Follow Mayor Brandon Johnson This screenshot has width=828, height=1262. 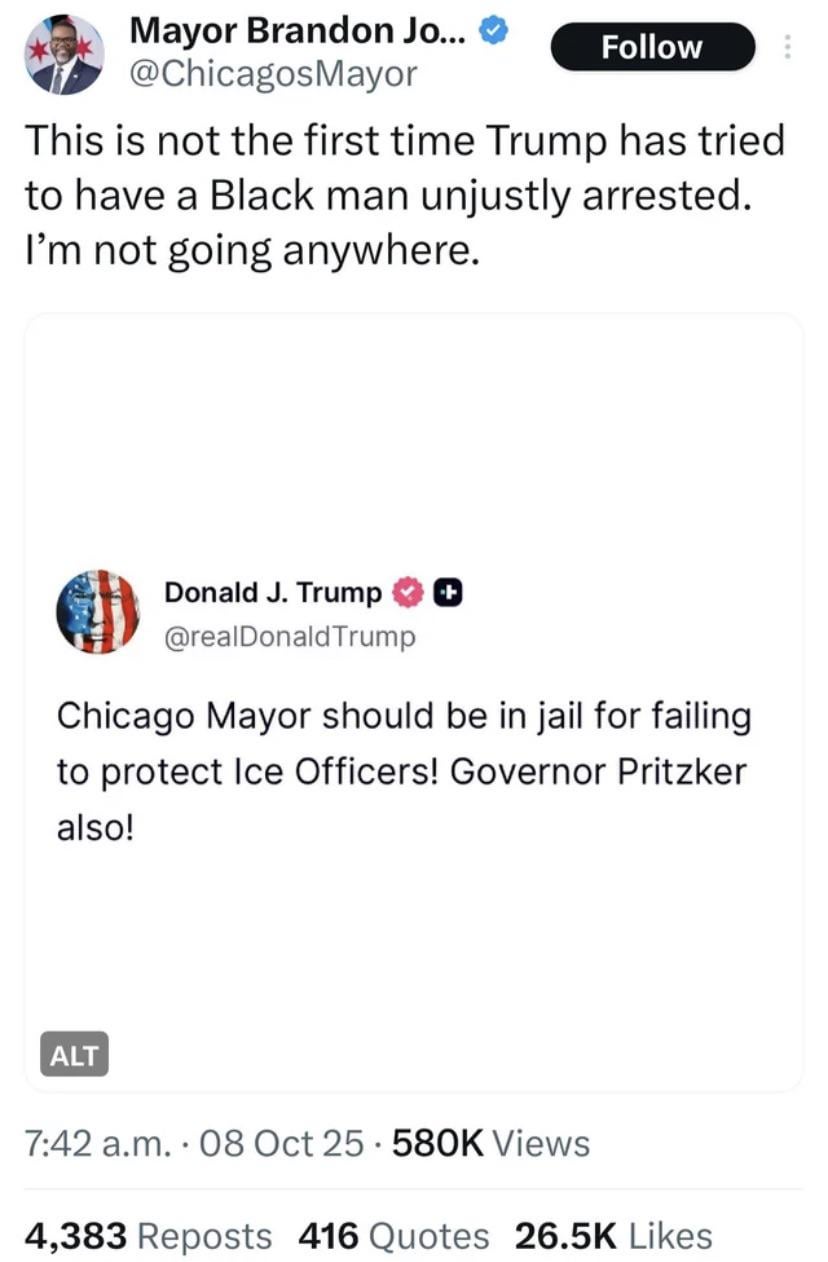(652, 47)
